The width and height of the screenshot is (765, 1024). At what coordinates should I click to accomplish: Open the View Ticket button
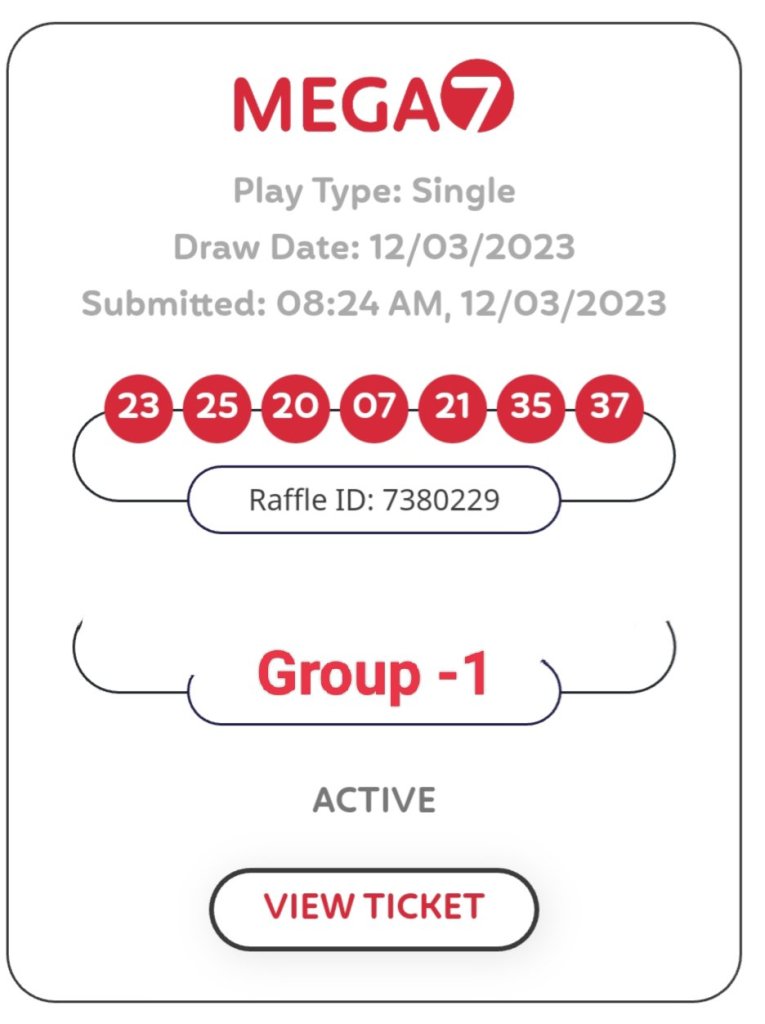(x=373, y=907)
